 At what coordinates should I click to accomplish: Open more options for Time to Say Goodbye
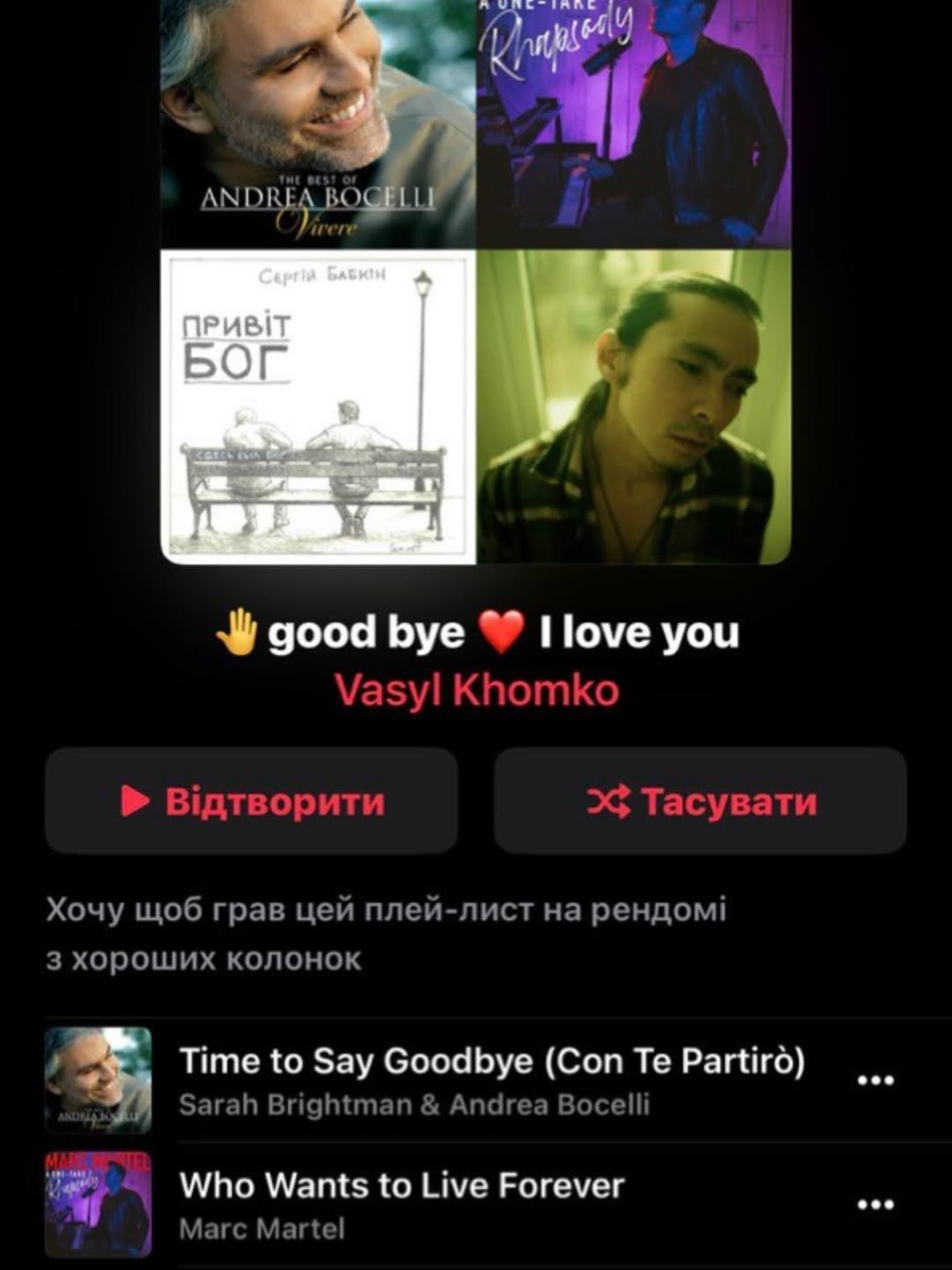tap(875, 1080)
